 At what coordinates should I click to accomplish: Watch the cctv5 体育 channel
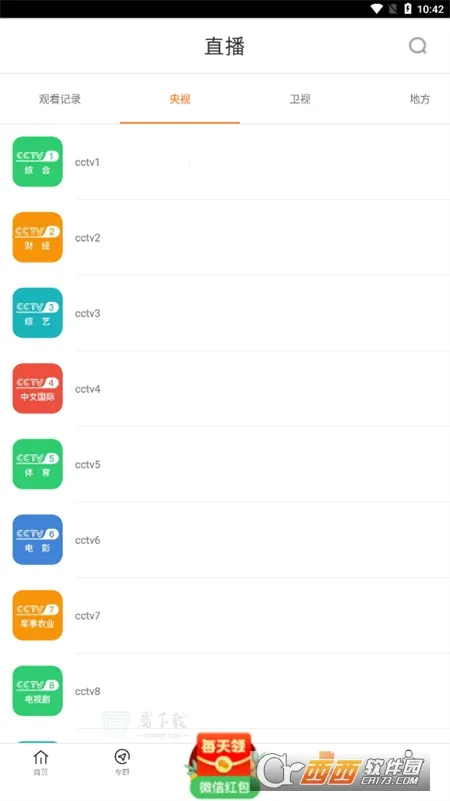(x=225, y=464)
